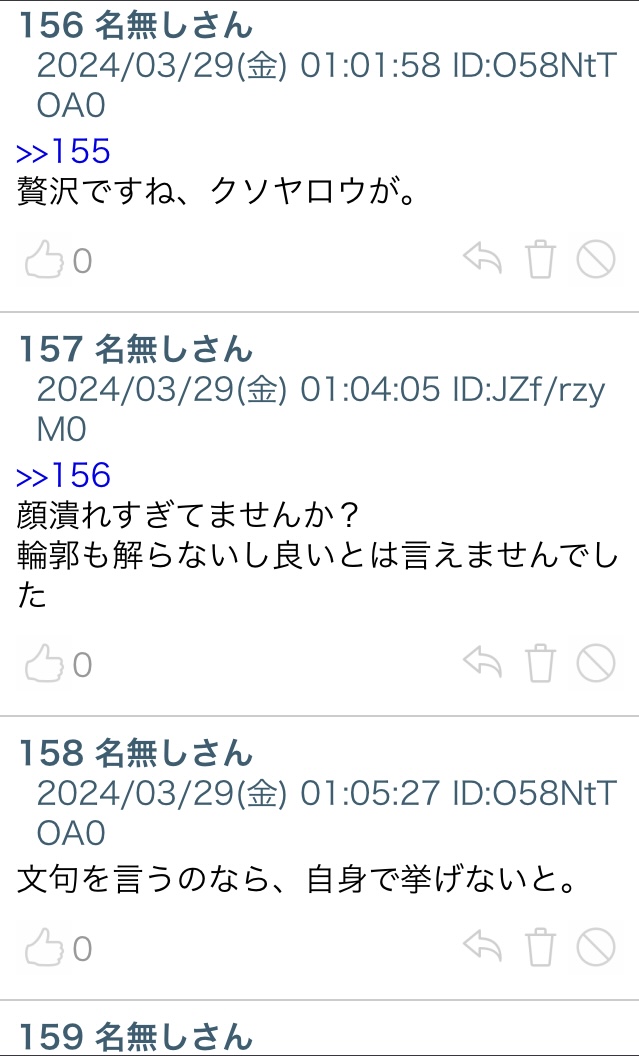The height and width of the screenshot is (1056, 639).
Task: Like post 156
Action: click(x=44, y=261)
